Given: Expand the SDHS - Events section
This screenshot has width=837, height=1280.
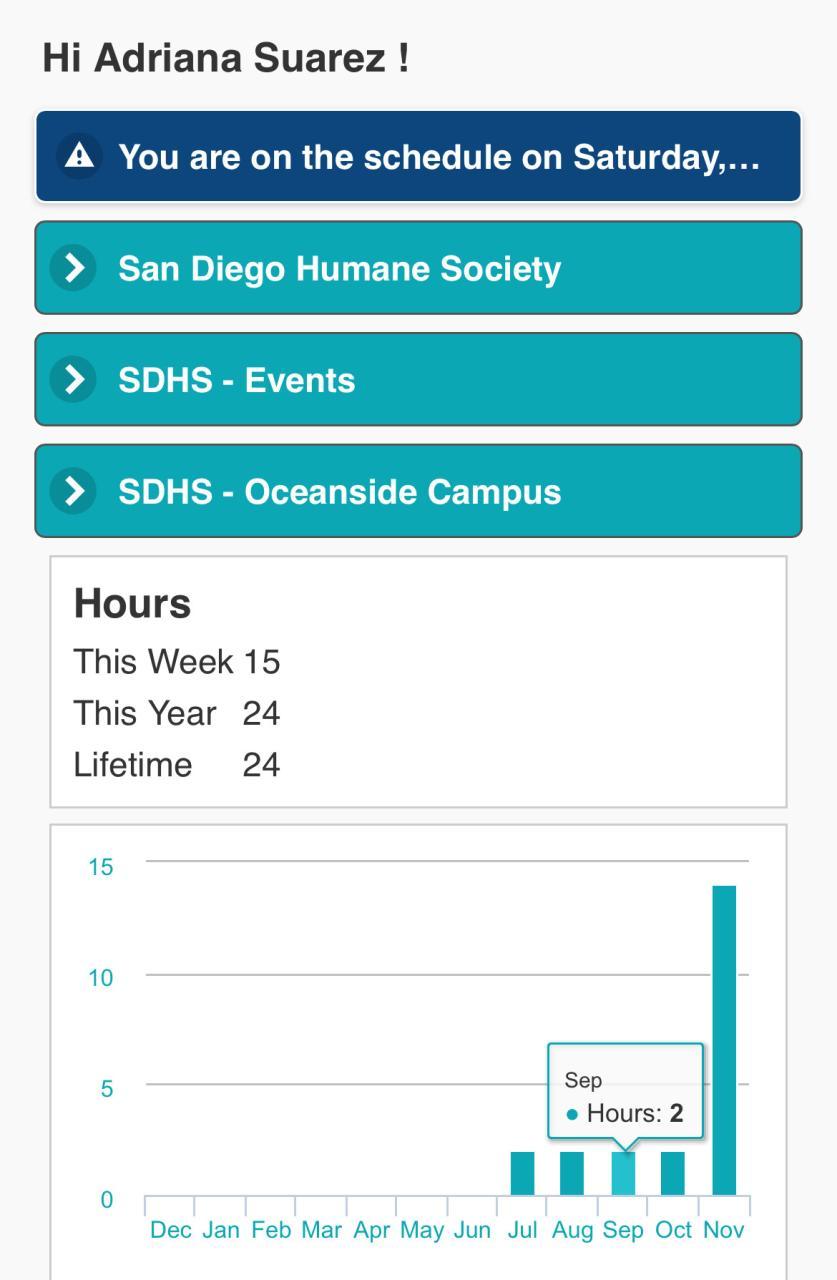Looking at the screenshot, I should (418, 380).
